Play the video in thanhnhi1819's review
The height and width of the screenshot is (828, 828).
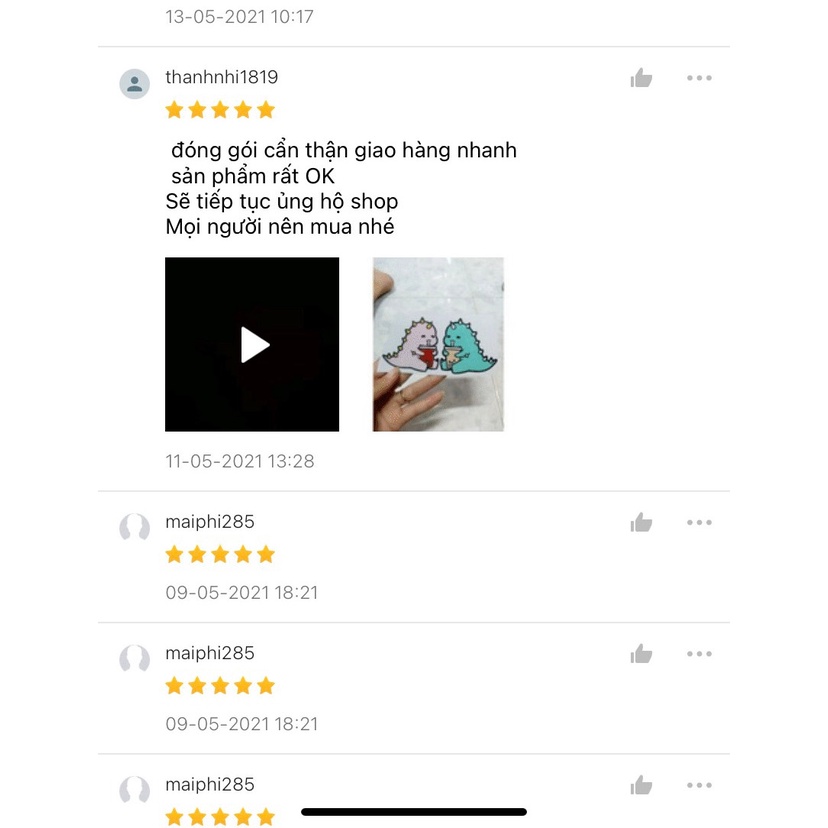252,345
